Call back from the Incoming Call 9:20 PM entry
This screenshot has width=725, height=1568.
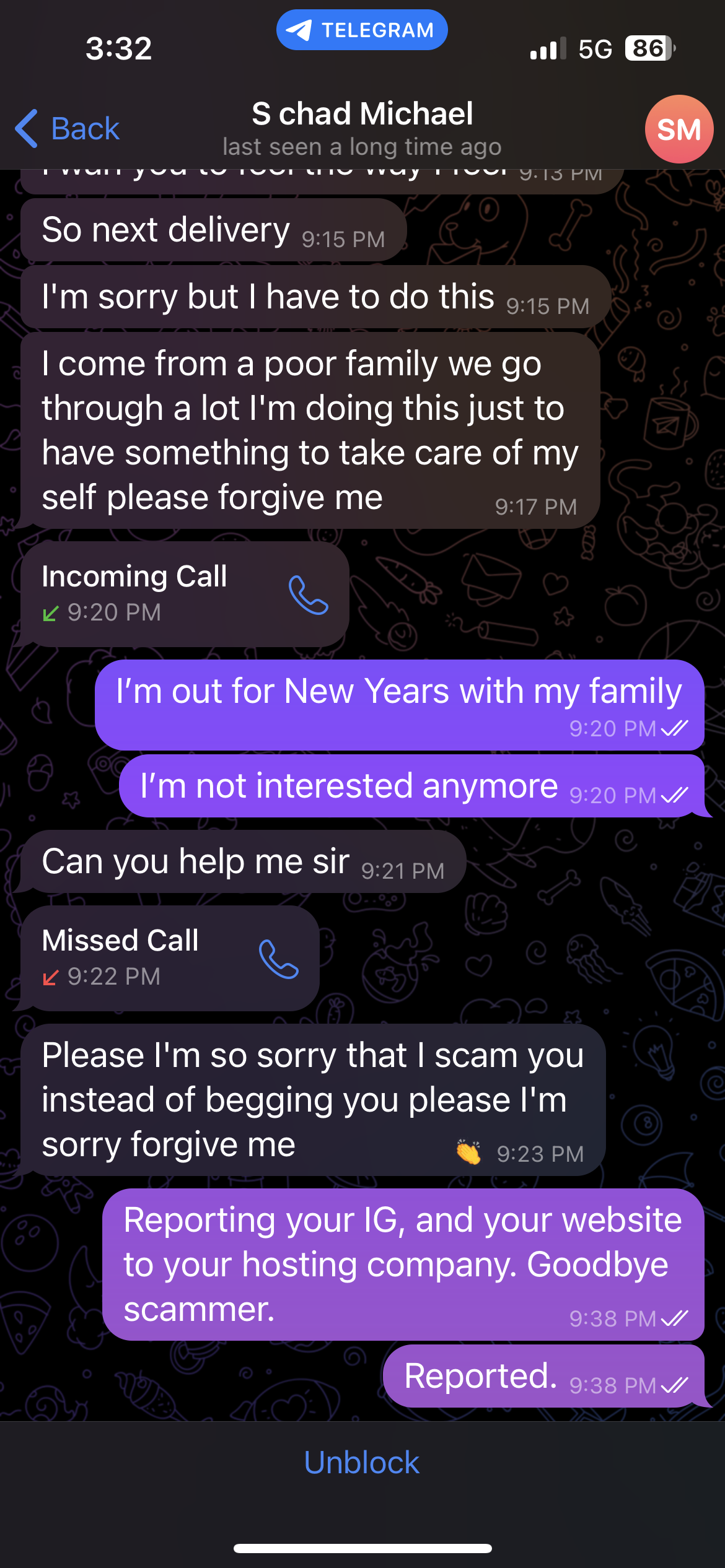click(x=309, y=595)
